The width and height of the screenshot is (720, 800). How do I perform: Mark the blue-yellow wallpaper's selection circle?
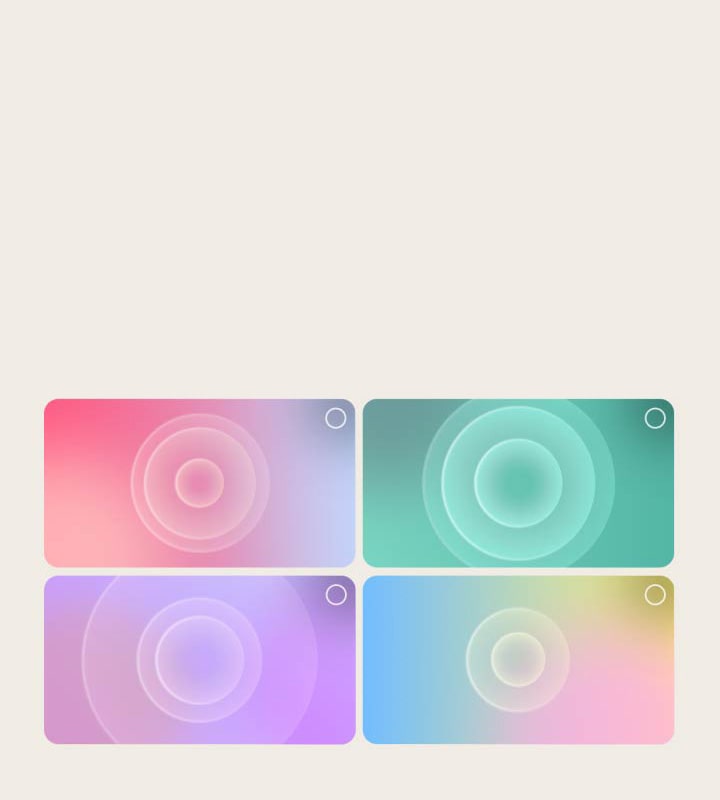pos(655,595)
